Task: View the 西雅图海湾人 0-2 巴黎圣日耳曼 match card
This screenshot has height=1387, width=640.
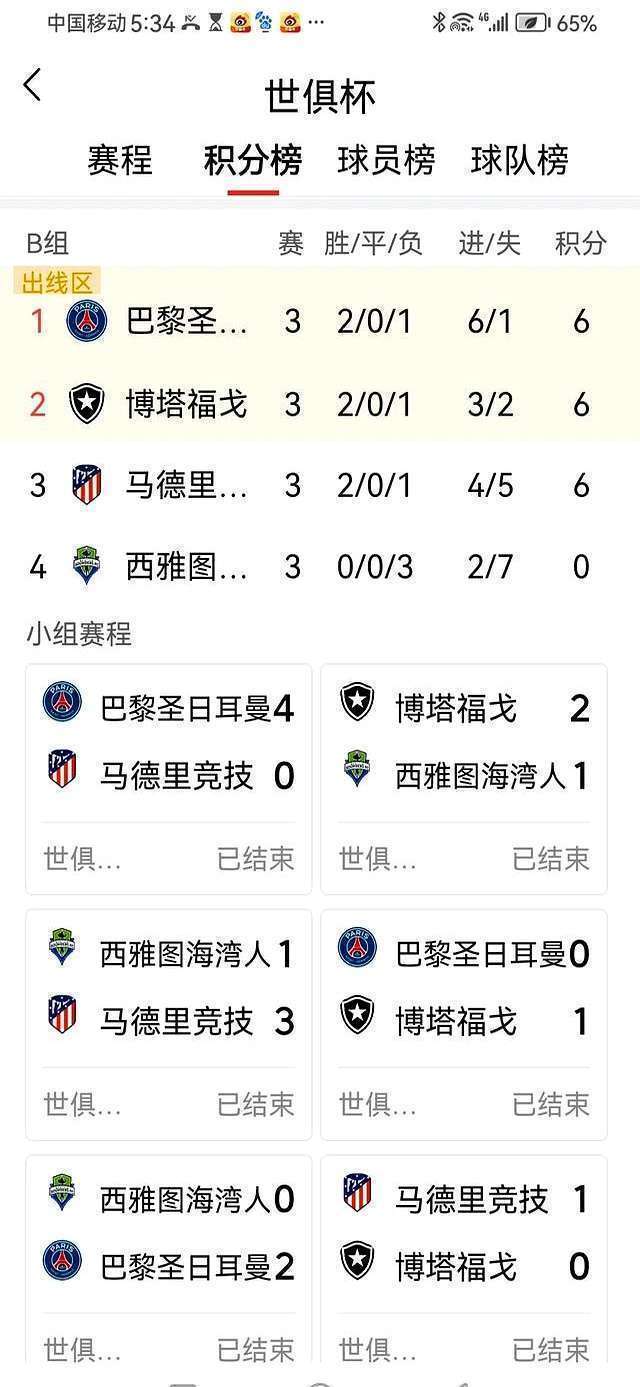Action: point(169,1258)
